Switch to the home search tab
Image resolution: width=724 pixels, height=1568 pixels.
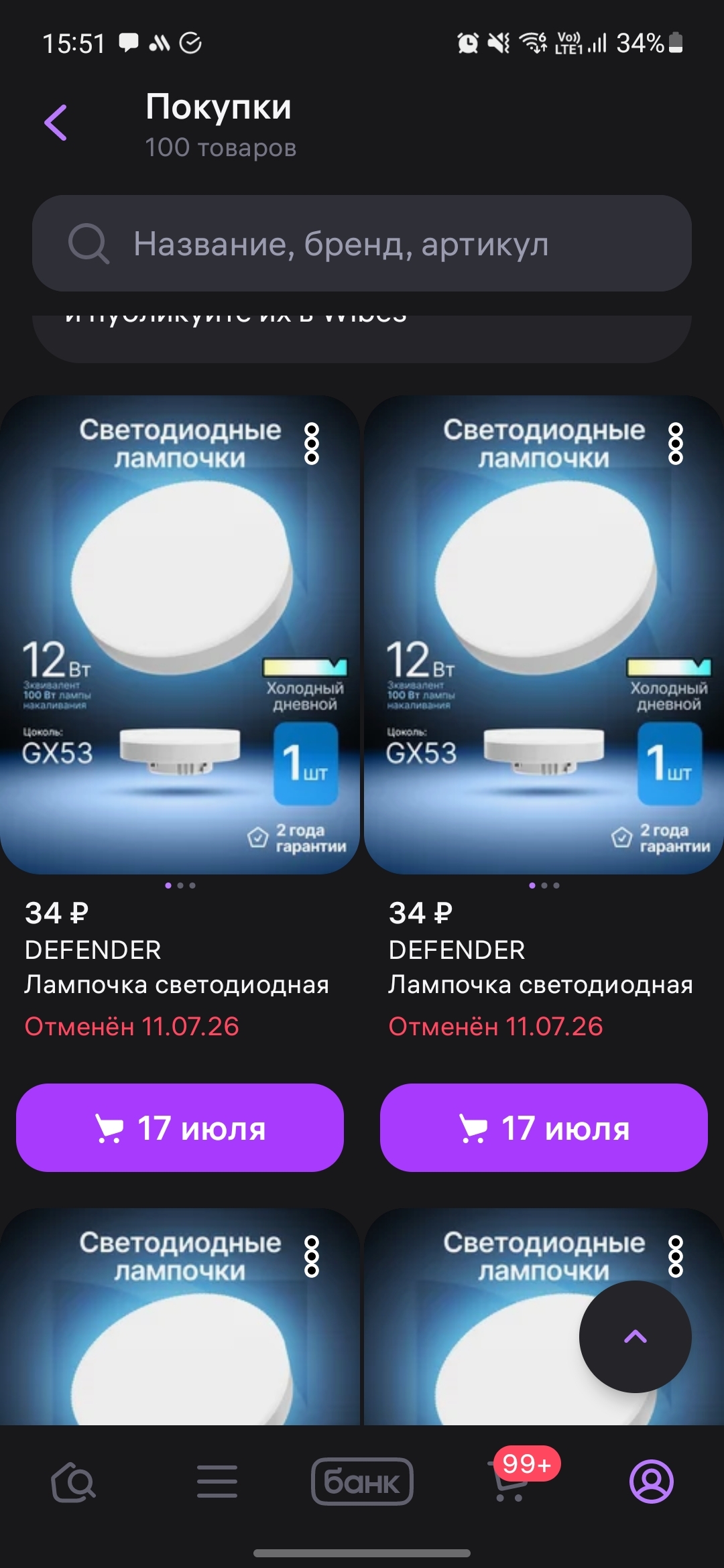(73, 1482)
